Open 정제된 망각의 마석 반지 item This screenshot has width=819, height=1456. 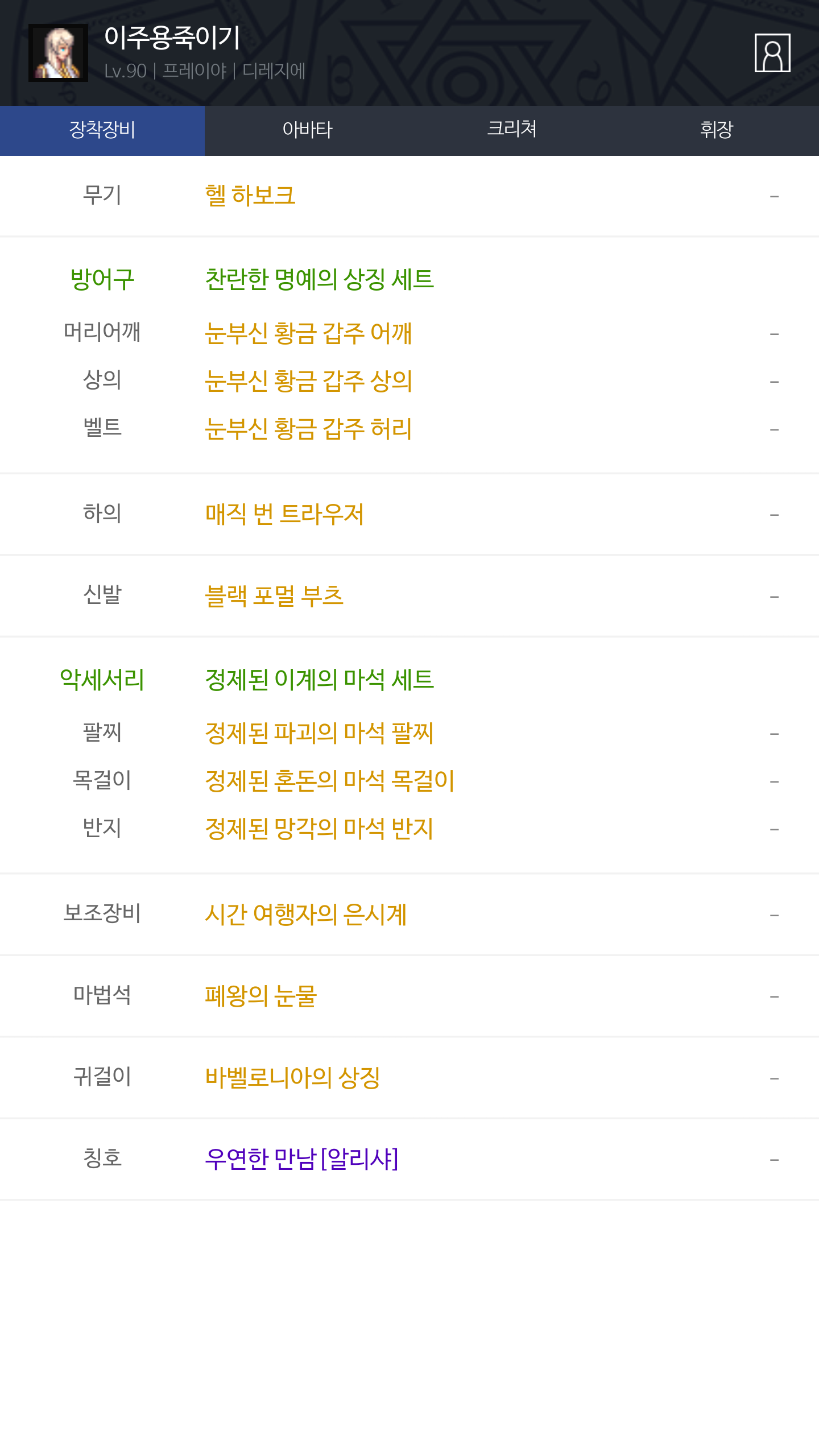click(x=320, y=829)
